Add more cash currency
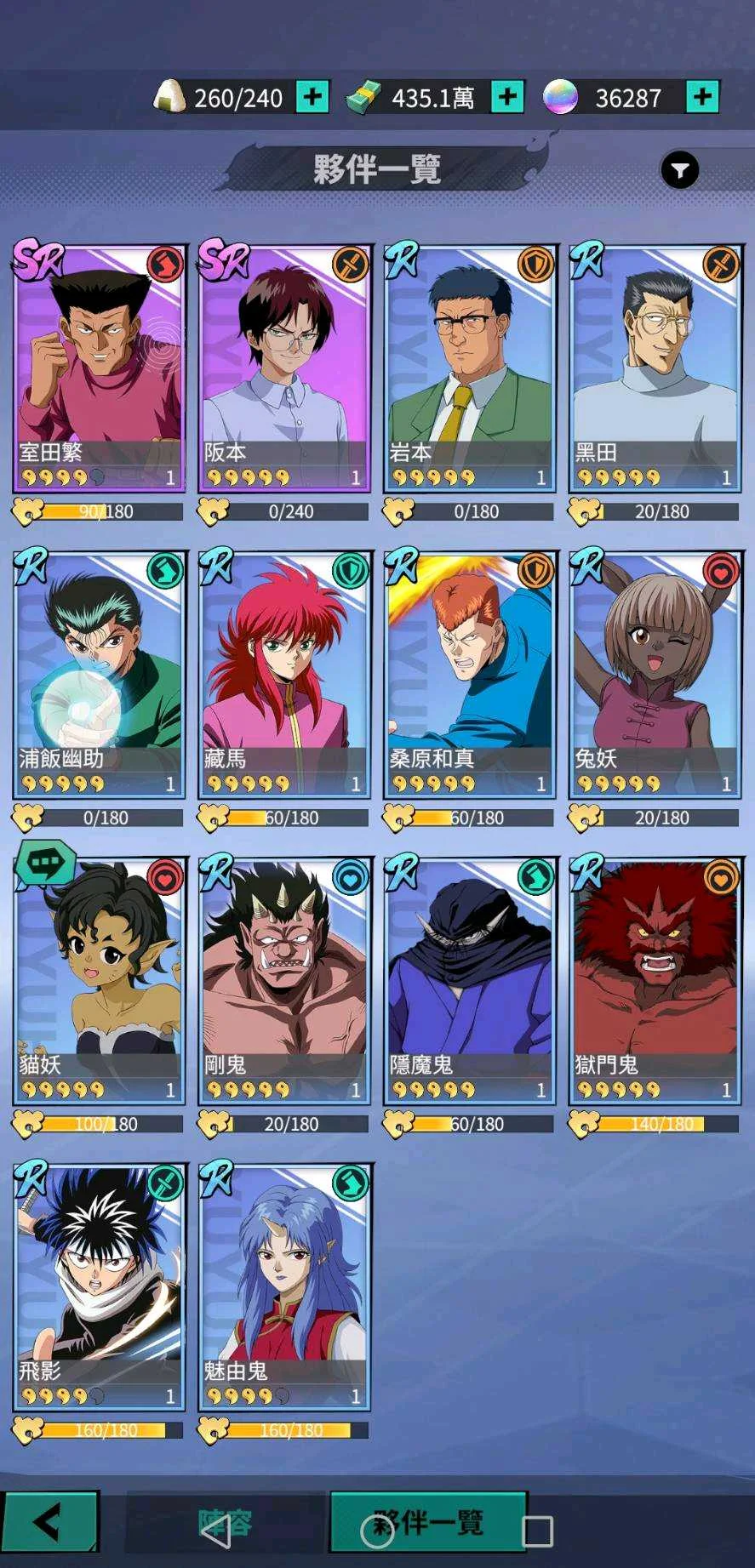Screen dimensions: 755x1568 click(507, 97)
